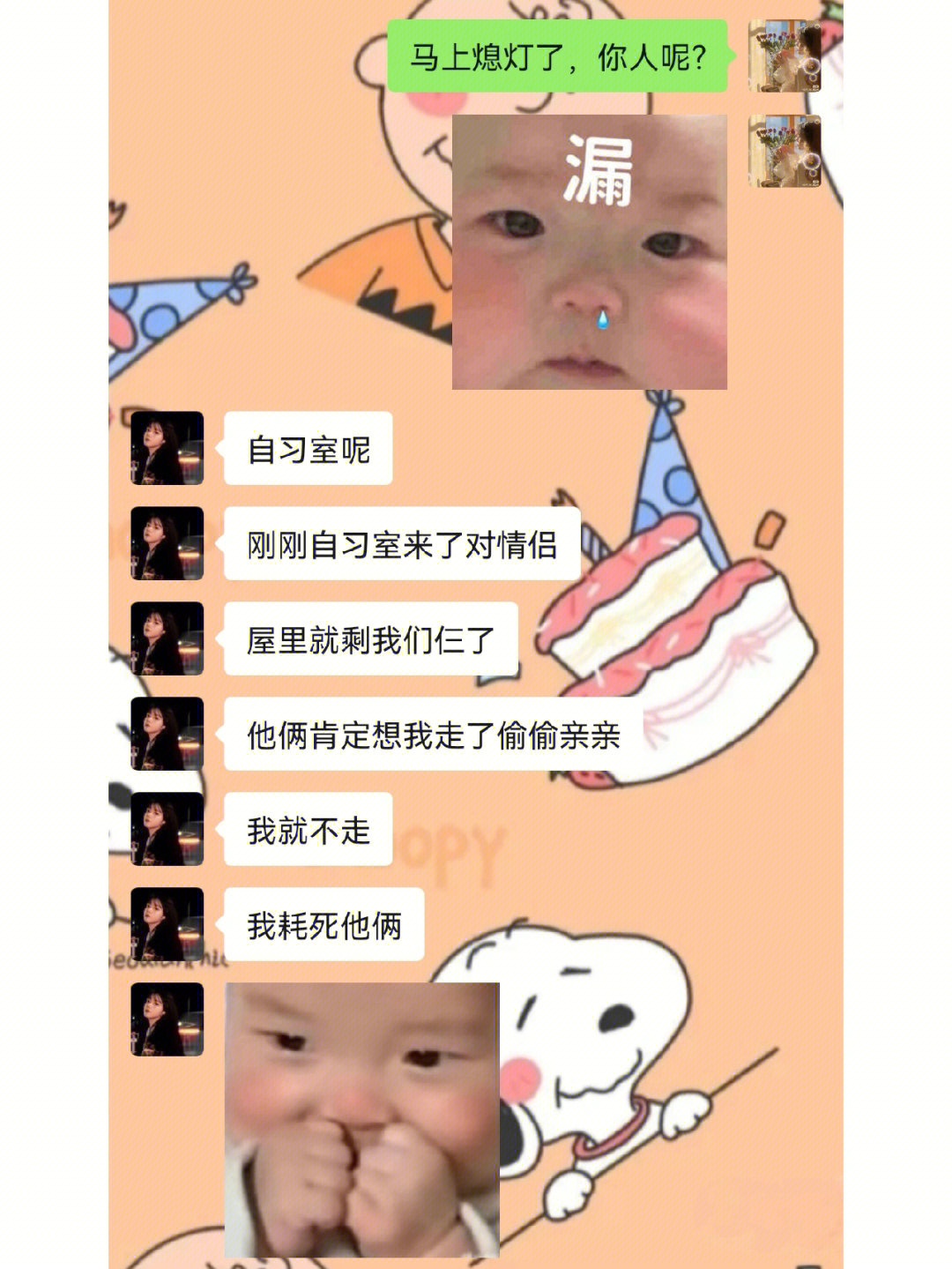Open the giggling baby sticker at the bottom
952x1269 pixels.
[362, 1120]
